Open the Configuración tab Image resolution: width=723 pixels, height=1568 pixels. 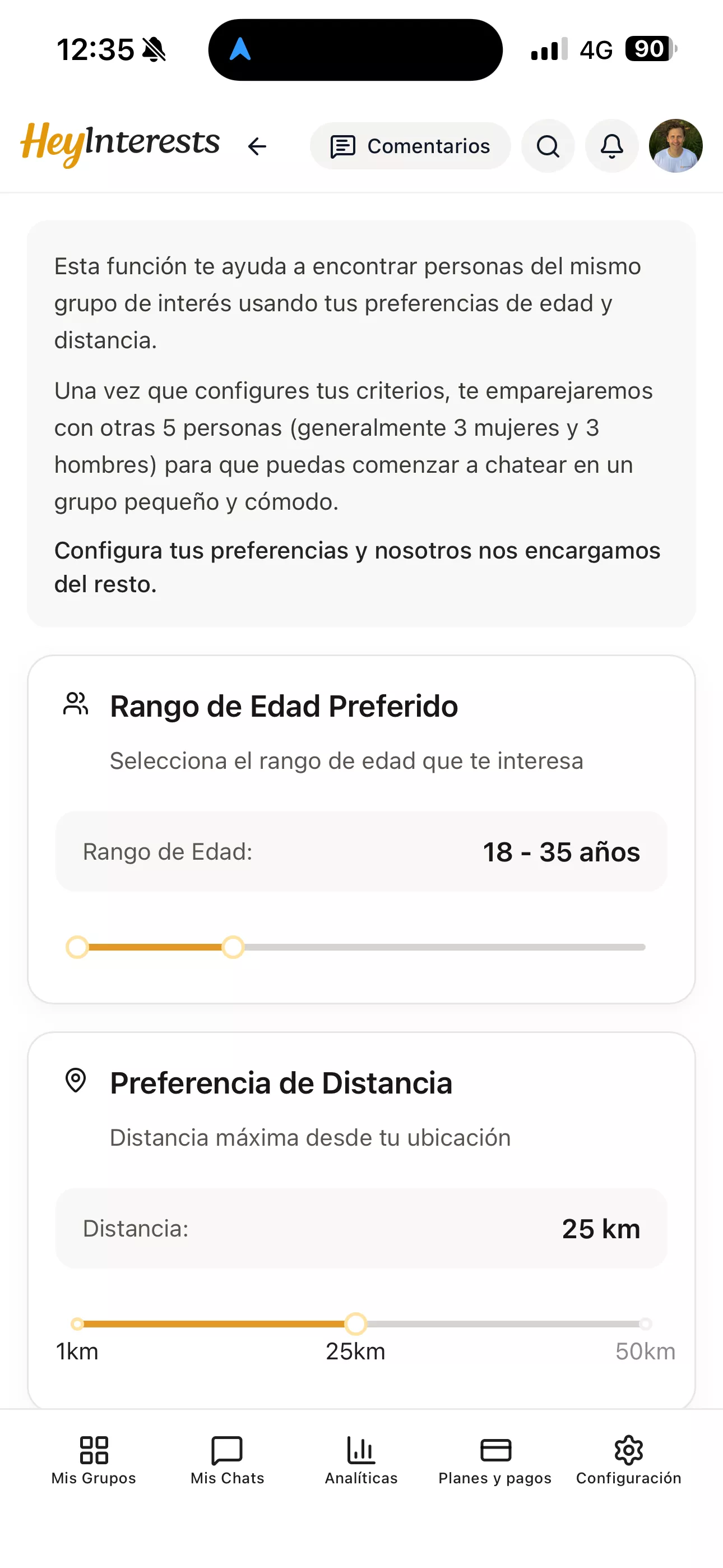629,1460
